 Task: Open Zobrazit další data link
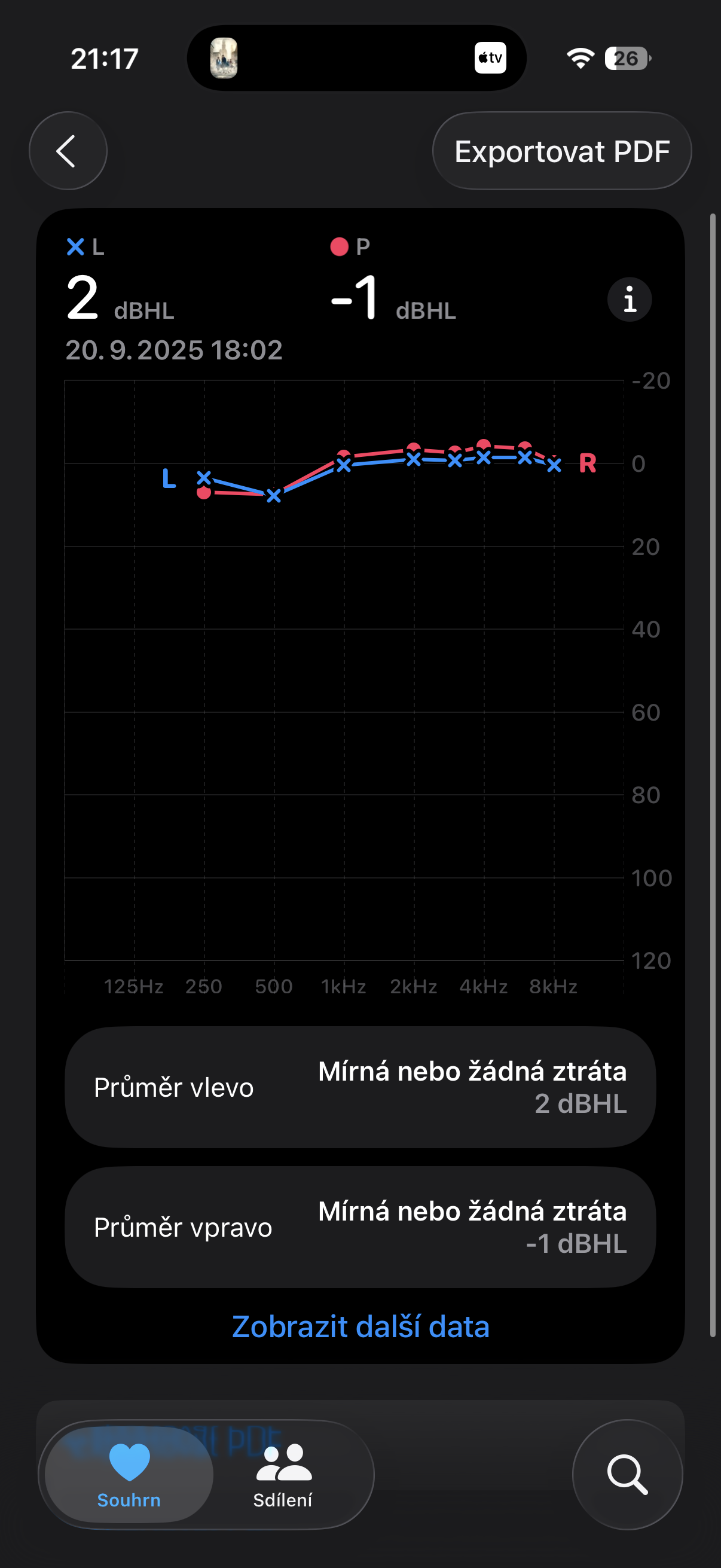click(360, 1328)
